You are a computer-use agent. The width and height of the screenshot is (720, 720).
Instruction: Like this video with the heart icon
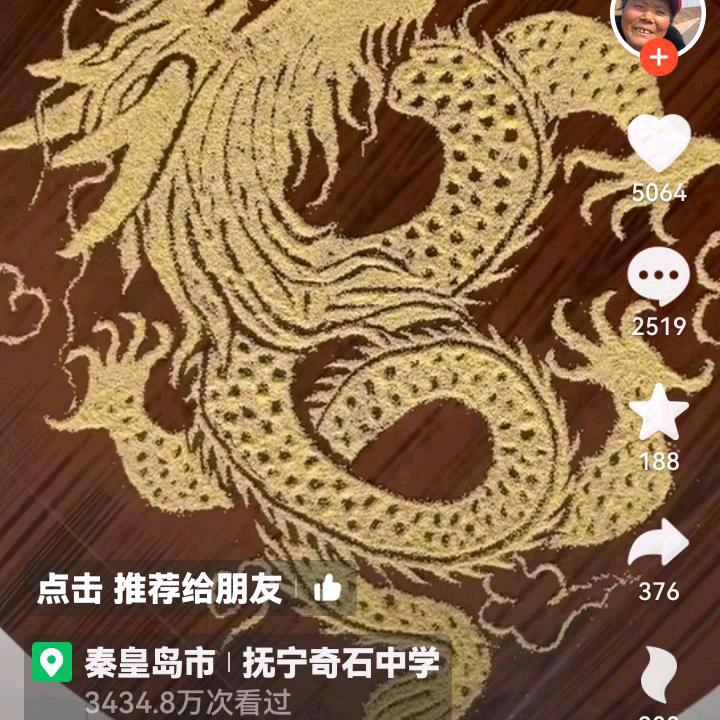pos(659,142)
